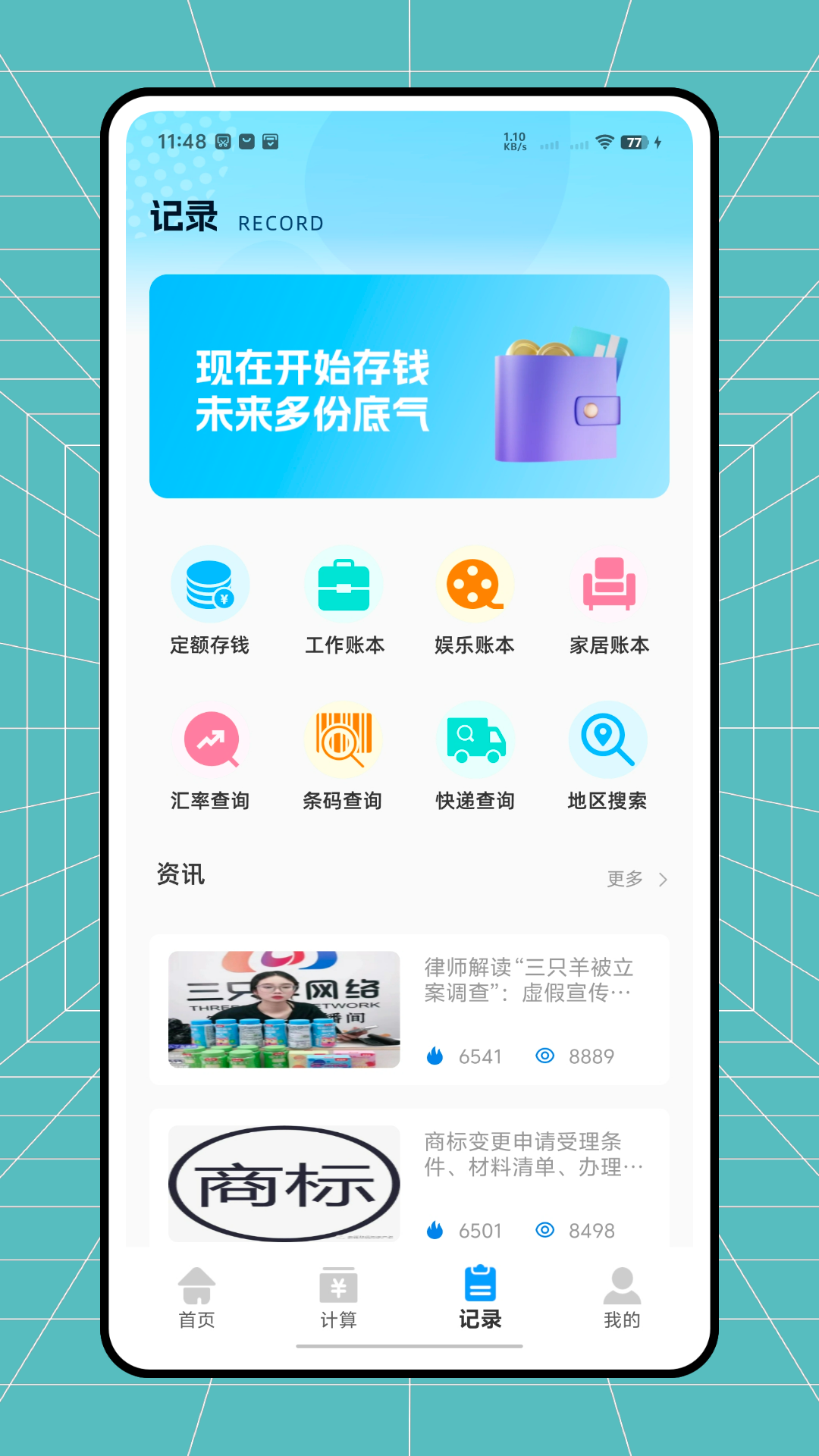The height and width of the screenshot is (1456, 819).
Task: Tap the eye view icon showing 8498
Action: click(x=544, y=1230)
